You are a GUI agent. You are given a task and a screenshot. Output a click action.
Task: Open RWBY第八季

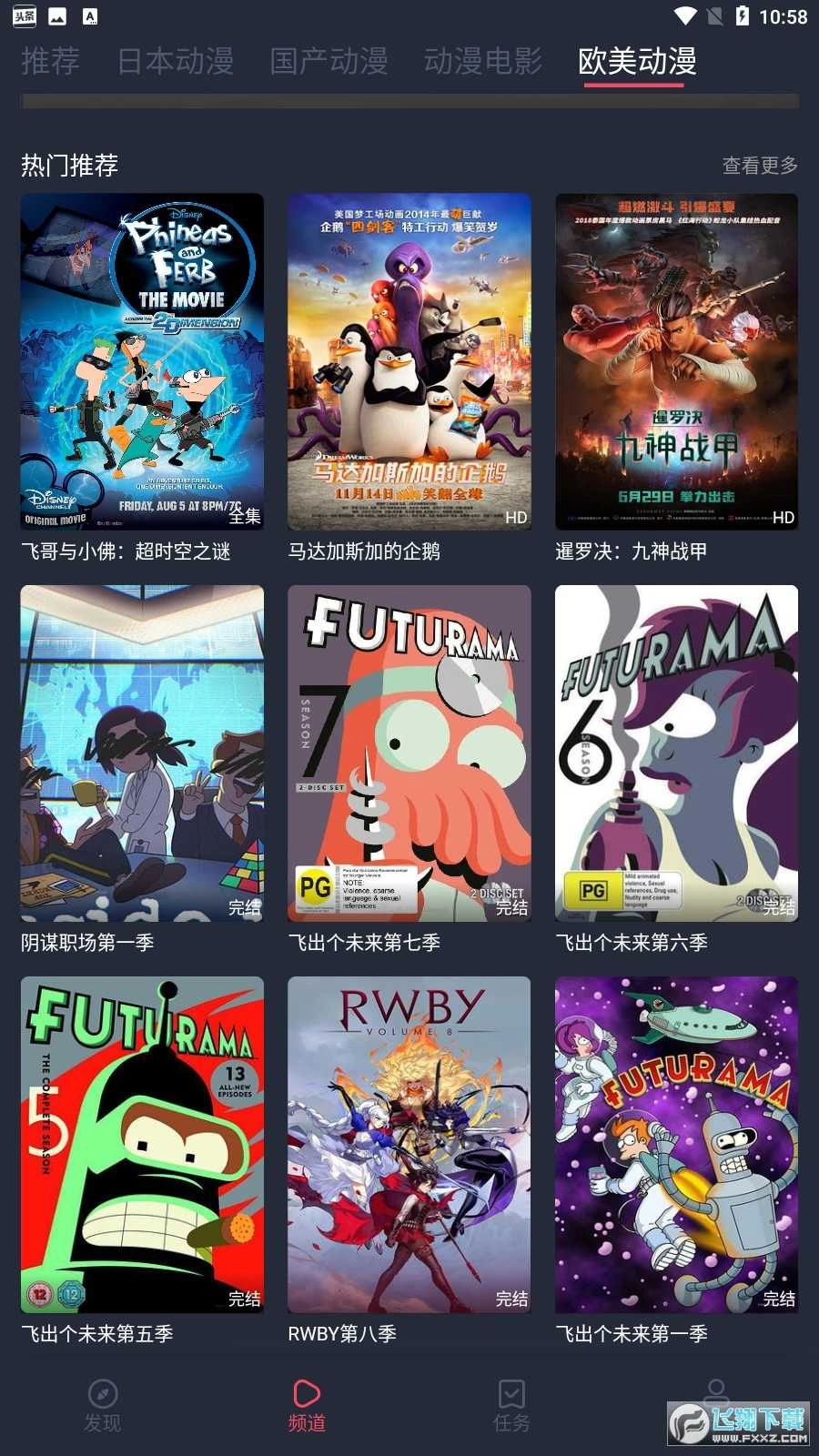[x=409, y=1145]
